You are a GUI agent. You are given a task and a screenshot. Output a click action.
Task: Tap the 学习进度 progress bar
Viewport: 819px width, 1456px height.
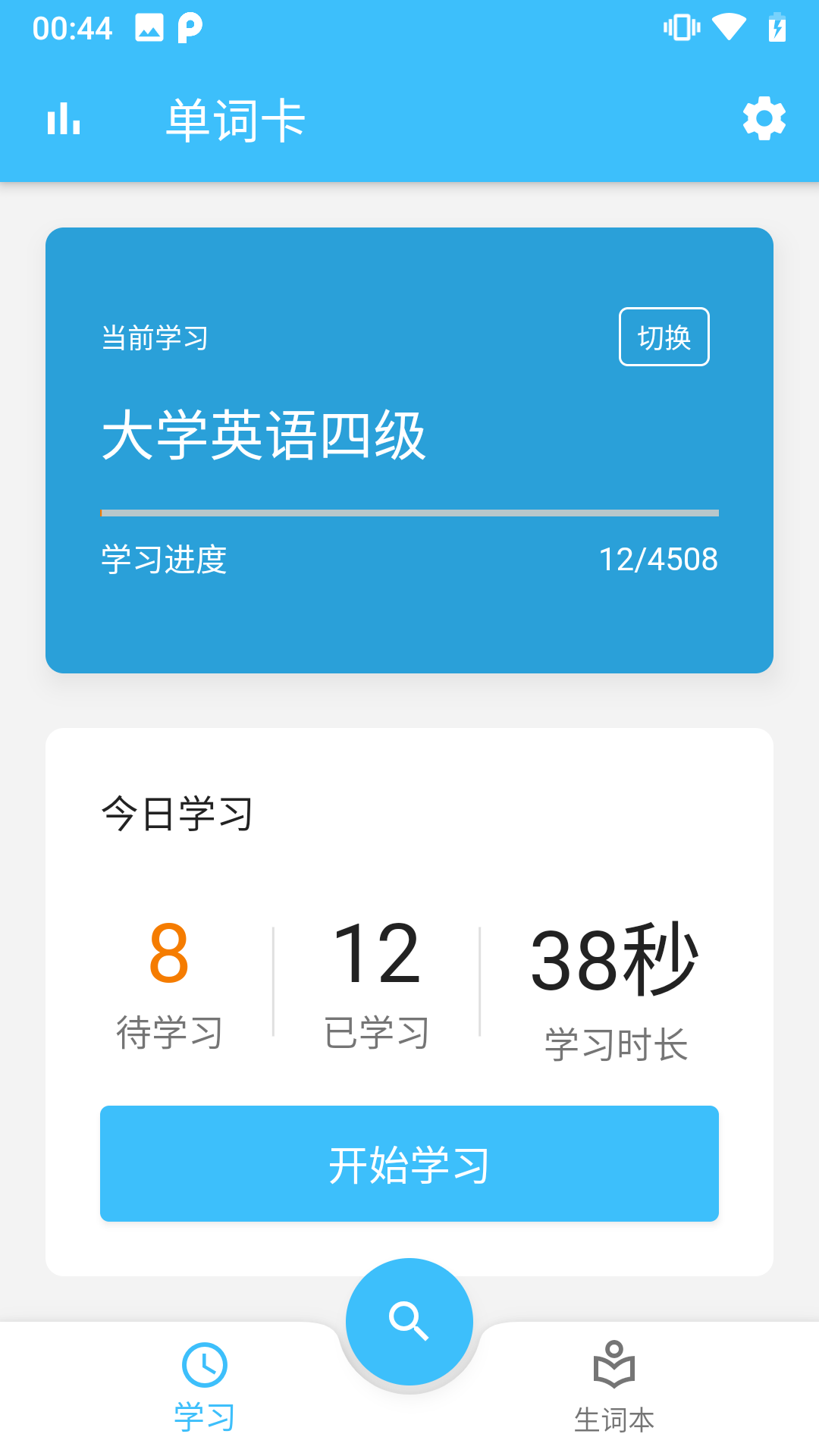tap(409, 514)
